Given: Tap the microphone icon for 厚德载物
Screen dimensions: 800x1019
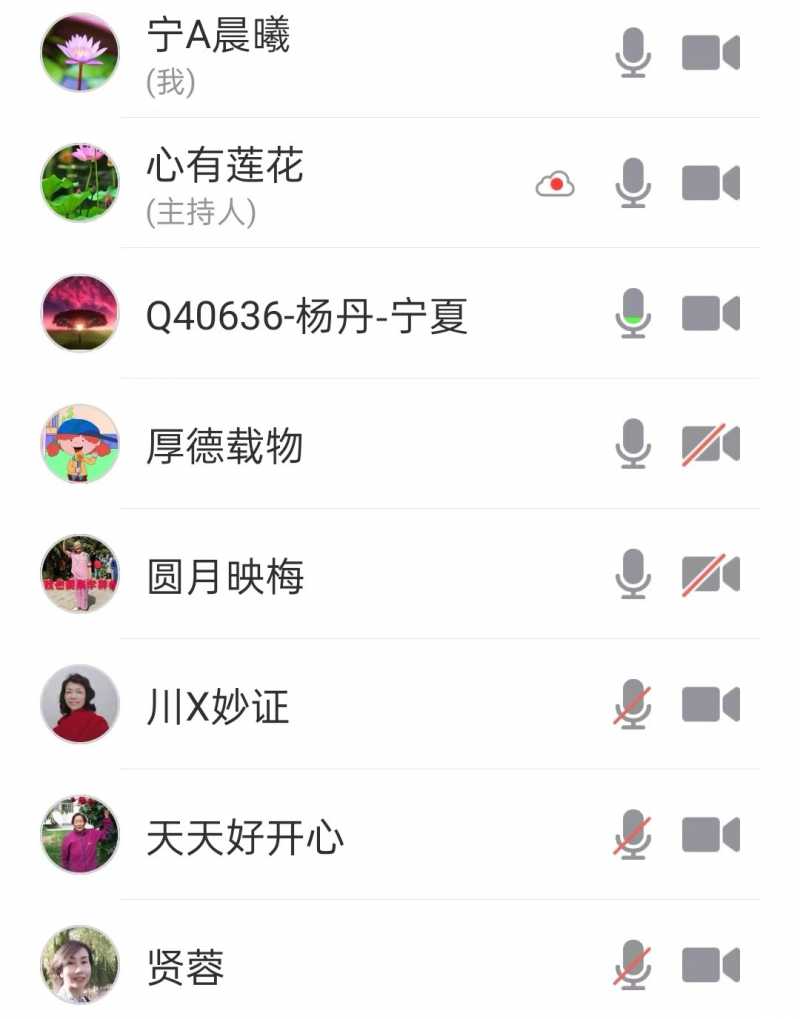Looking at the screenshot, I should (x=632, y=444).
